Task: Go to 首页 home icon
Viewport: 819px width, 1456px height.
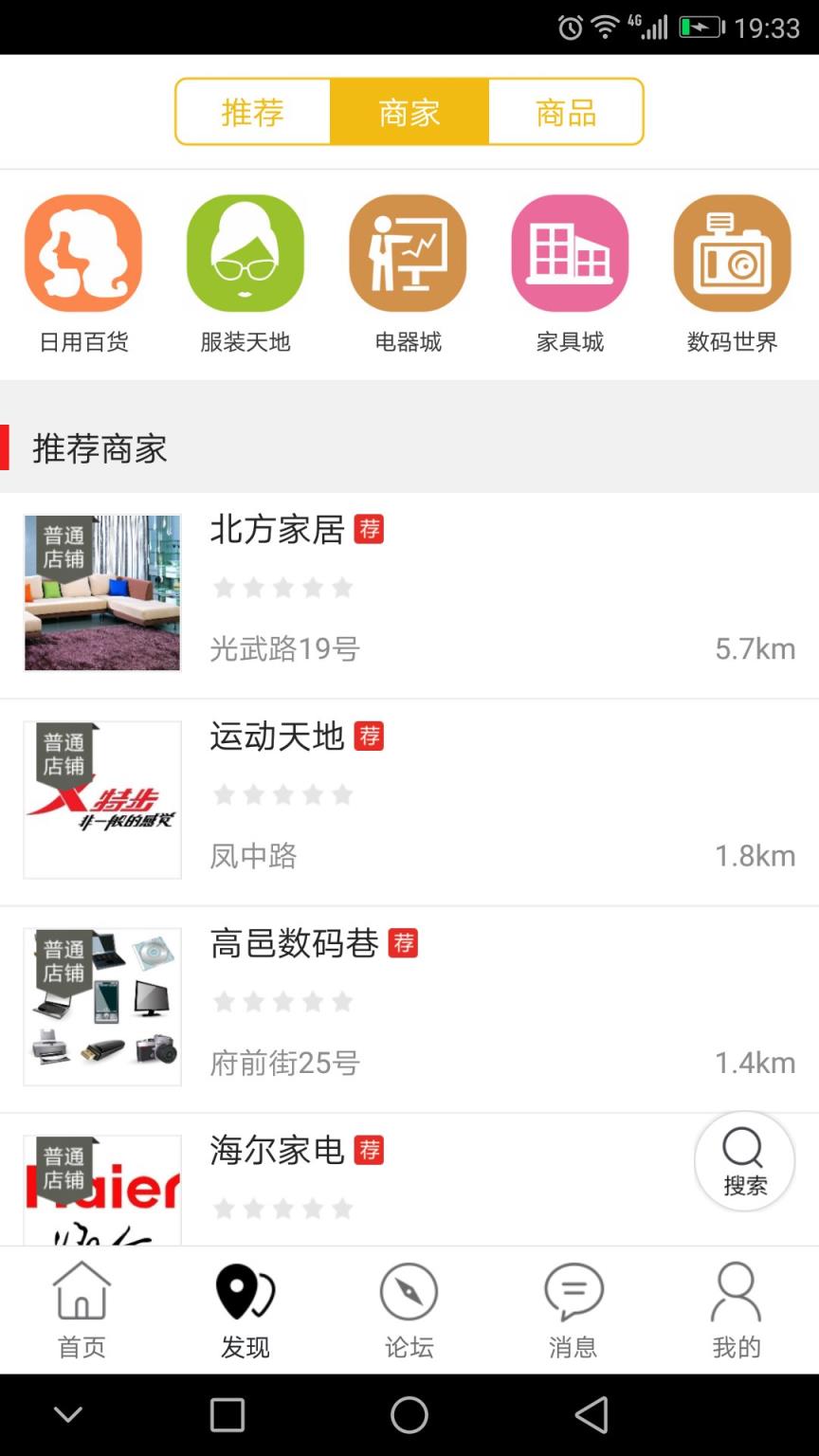Action: 82,1292
